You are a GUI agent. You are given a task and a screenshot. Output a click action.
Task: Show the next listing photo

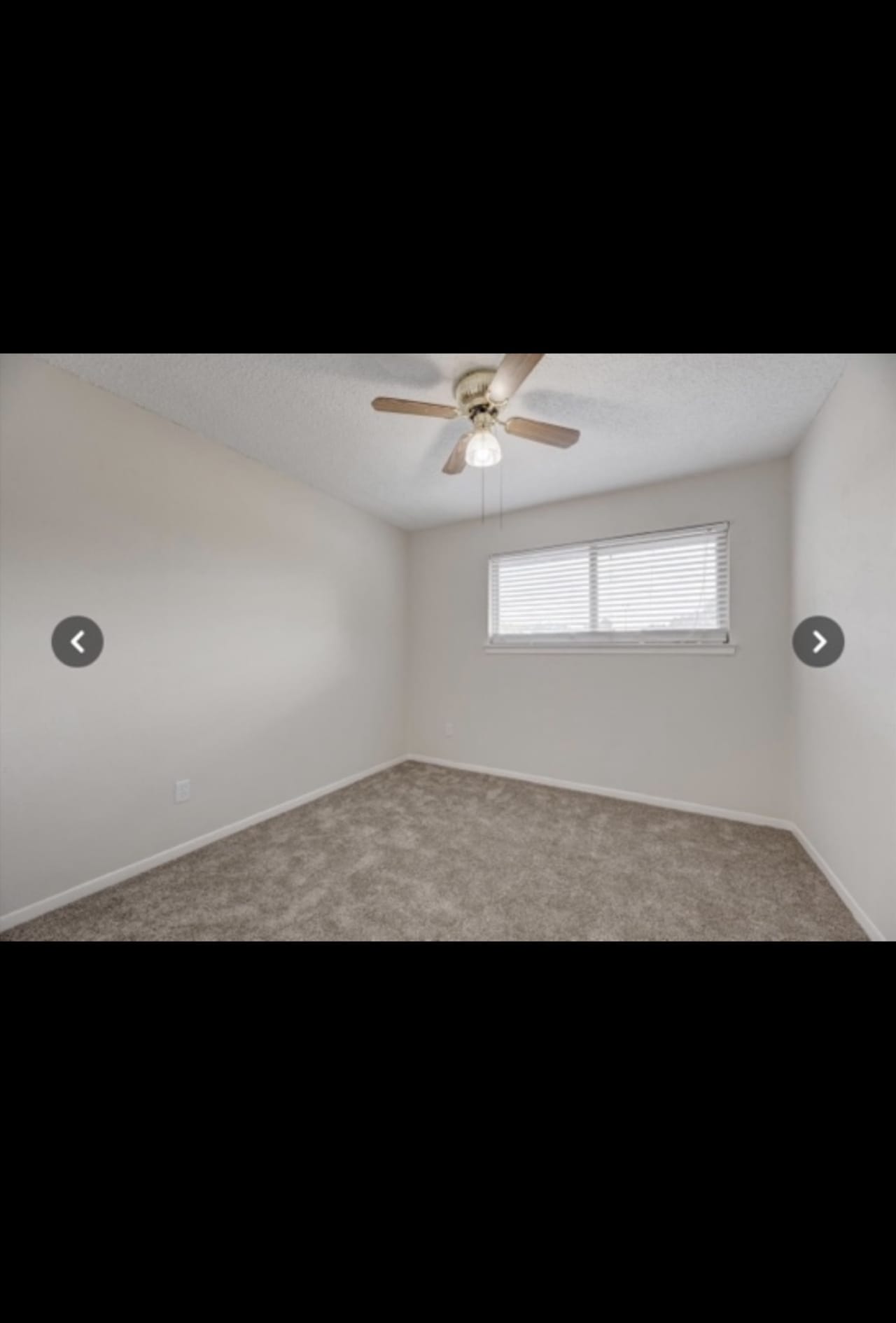pos(818,641)
